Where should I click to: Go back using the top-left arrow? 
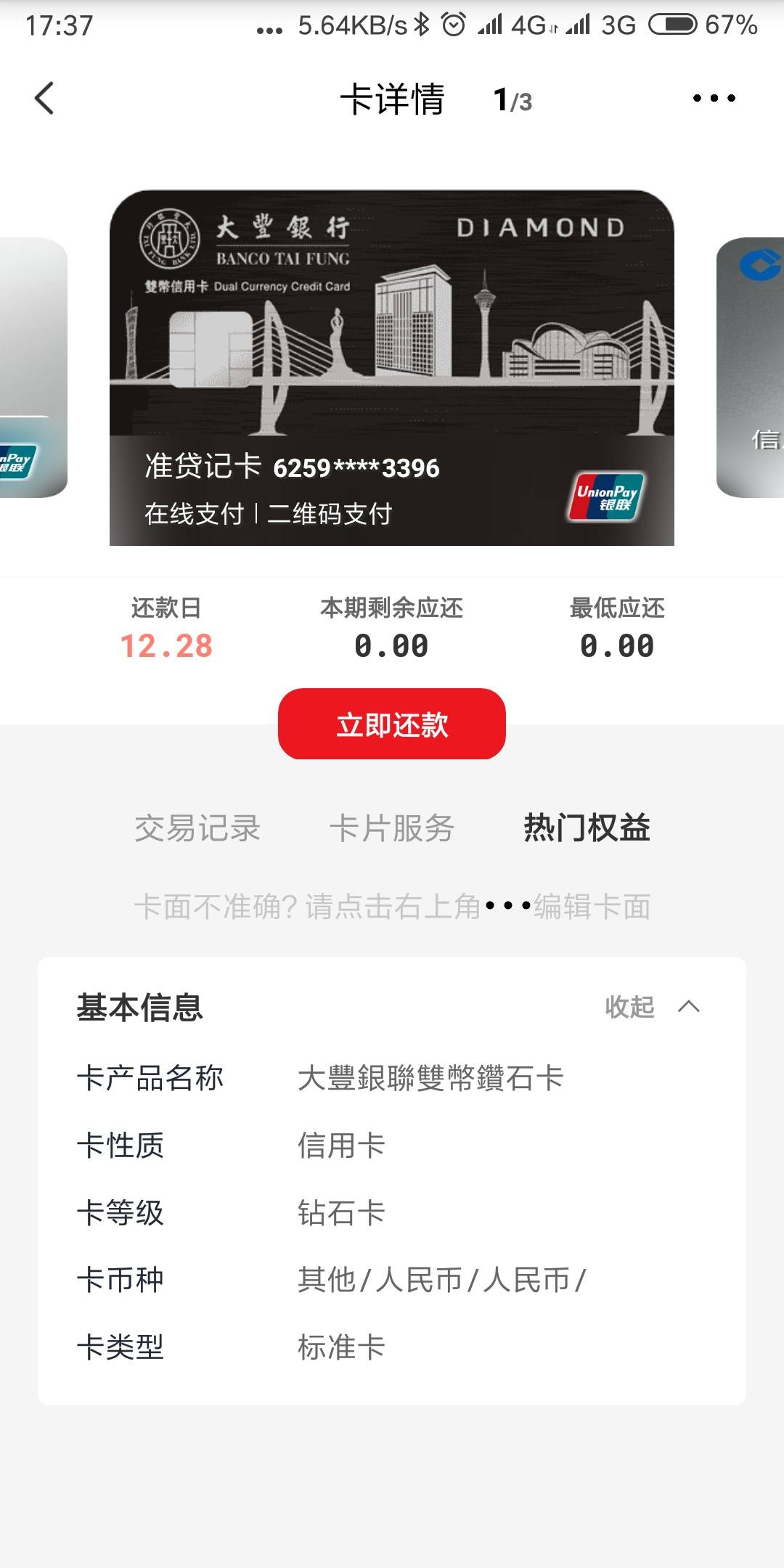click(44, 98)
